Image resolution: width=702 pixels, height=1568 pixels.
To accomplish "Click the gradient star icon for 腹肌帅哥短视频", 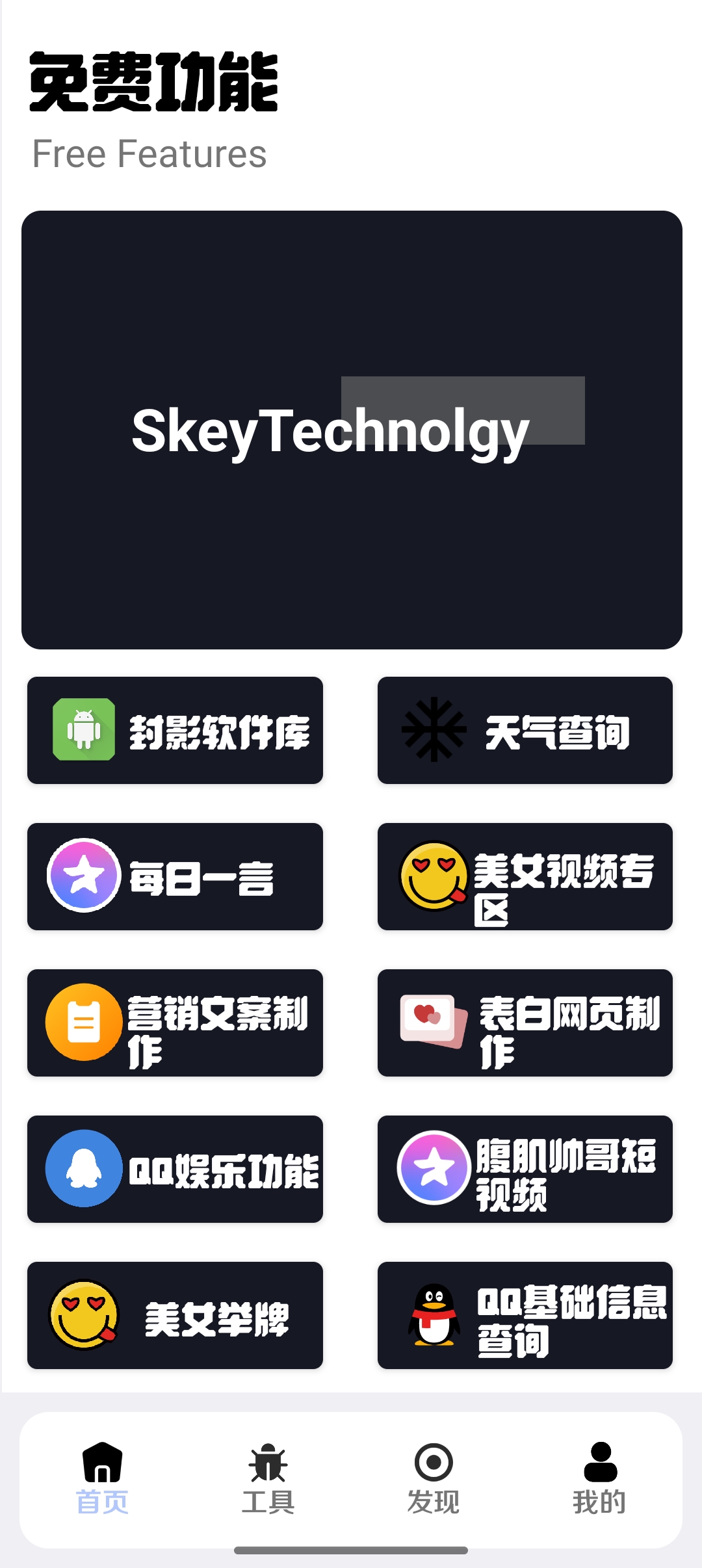I will click(x=434, y=1169).
